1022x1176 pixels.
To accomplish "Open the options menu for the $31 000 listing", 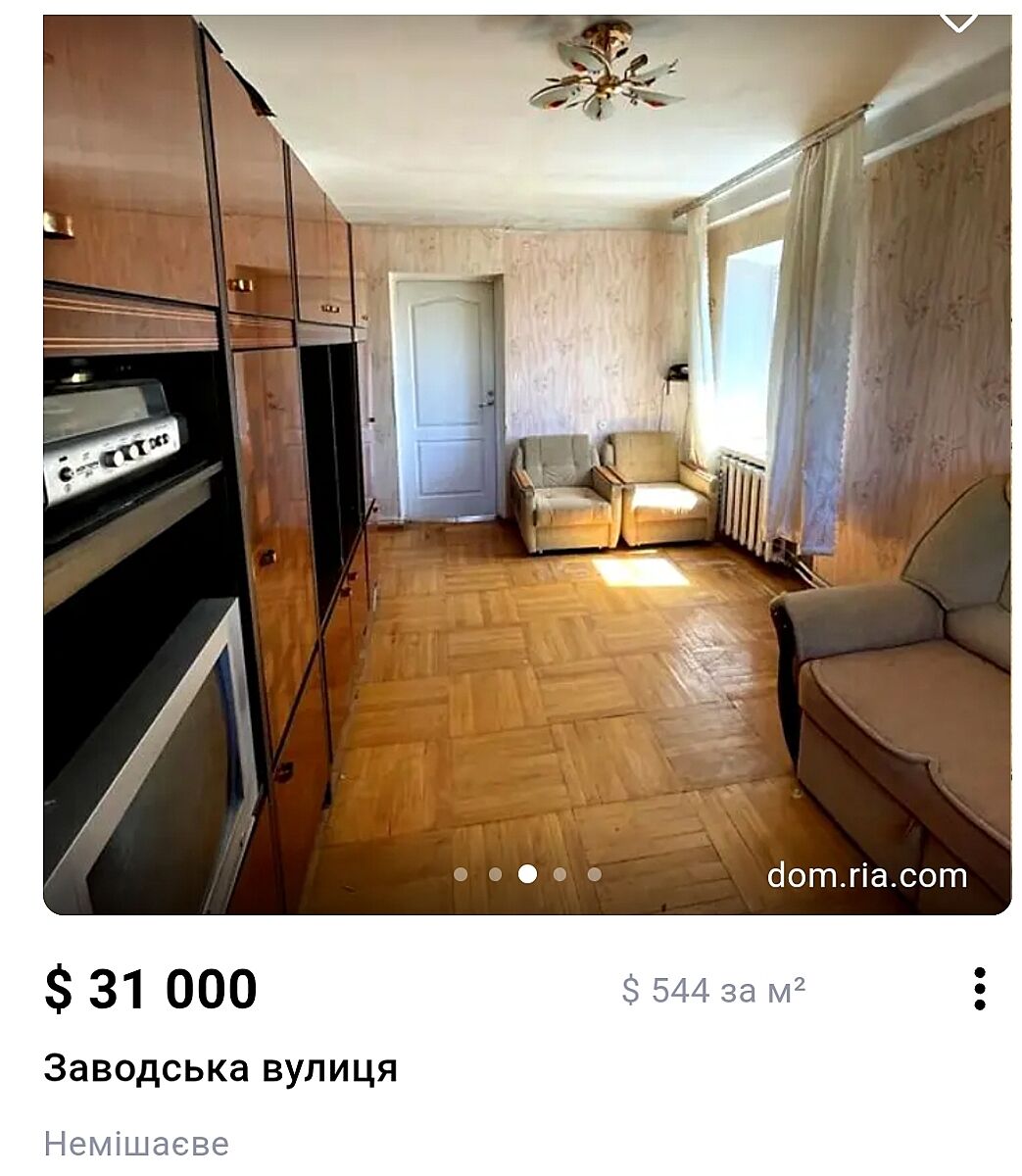I will click(x=979, y=989).
